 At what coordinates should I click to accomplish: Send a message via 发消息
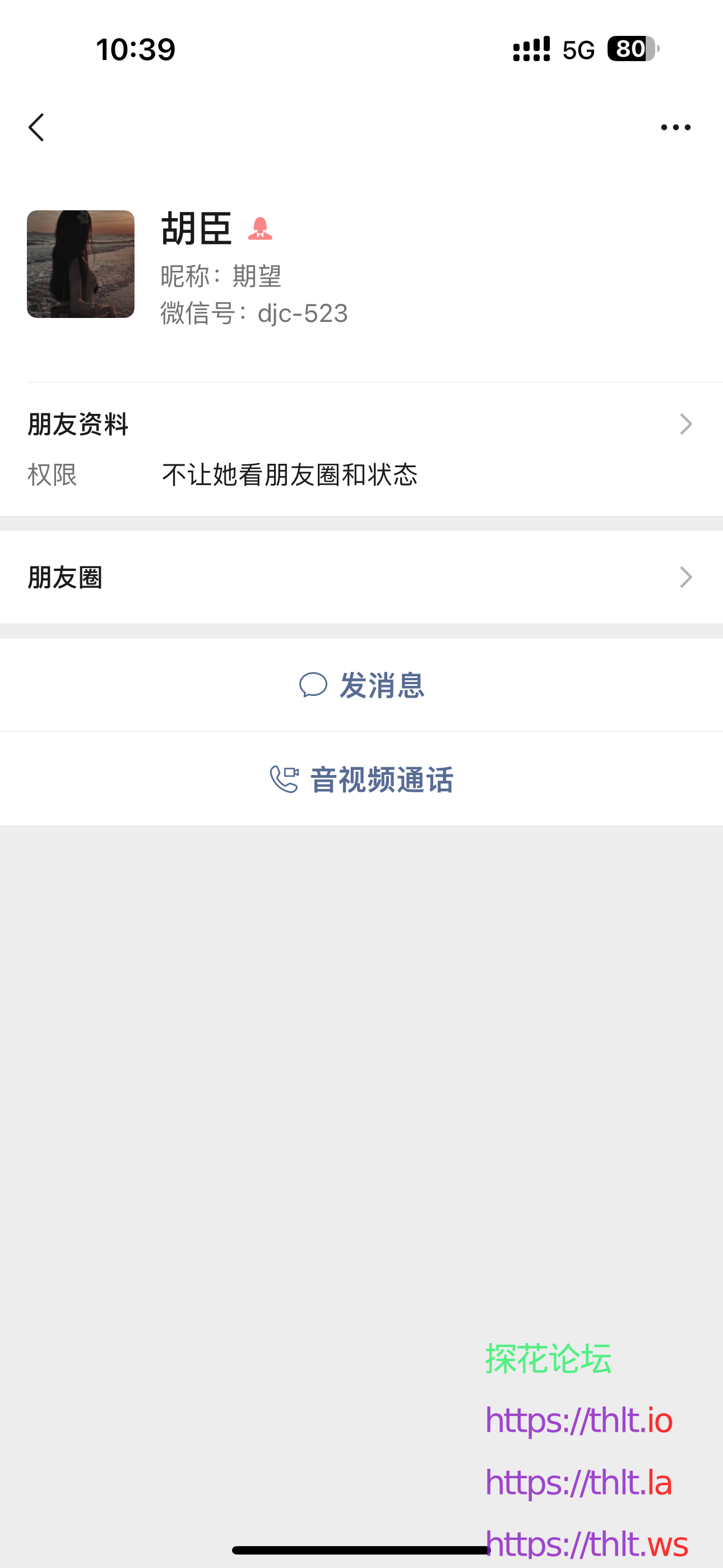[x=361, y=685]
